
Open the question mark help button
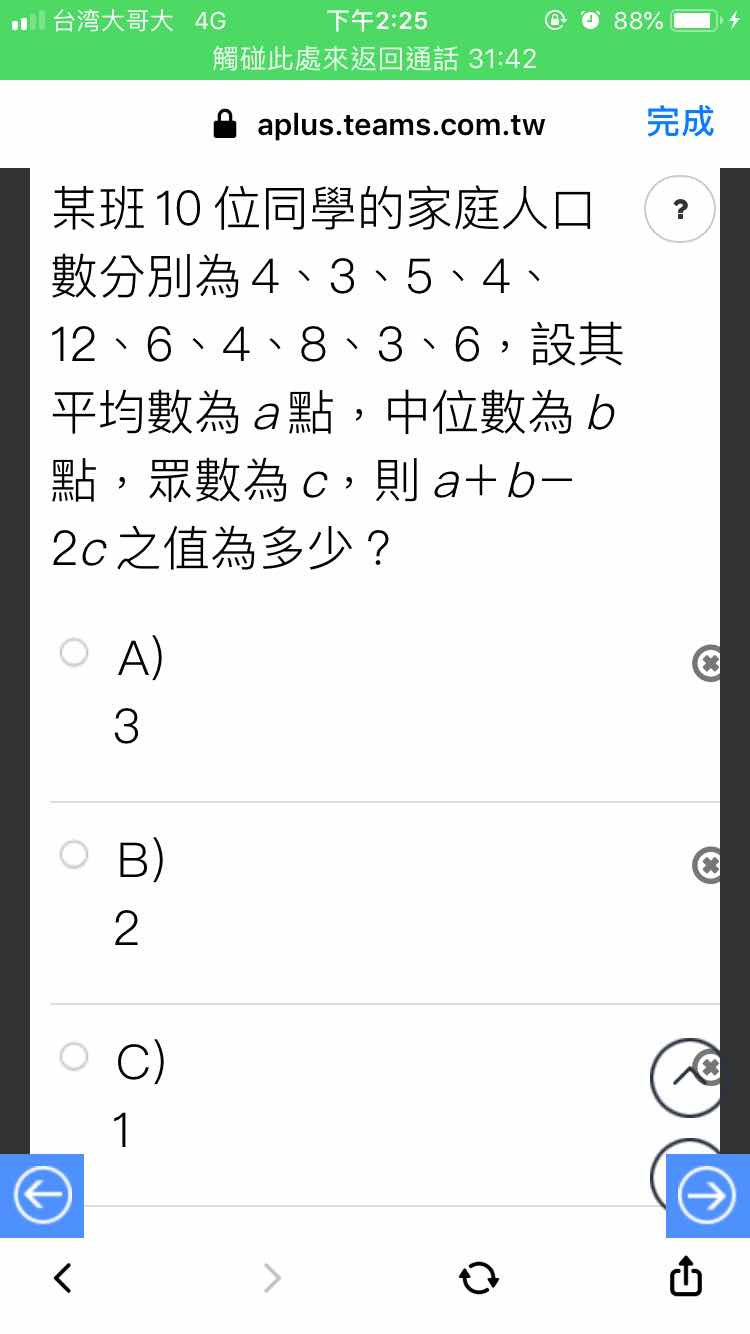[x=680, y=210]
